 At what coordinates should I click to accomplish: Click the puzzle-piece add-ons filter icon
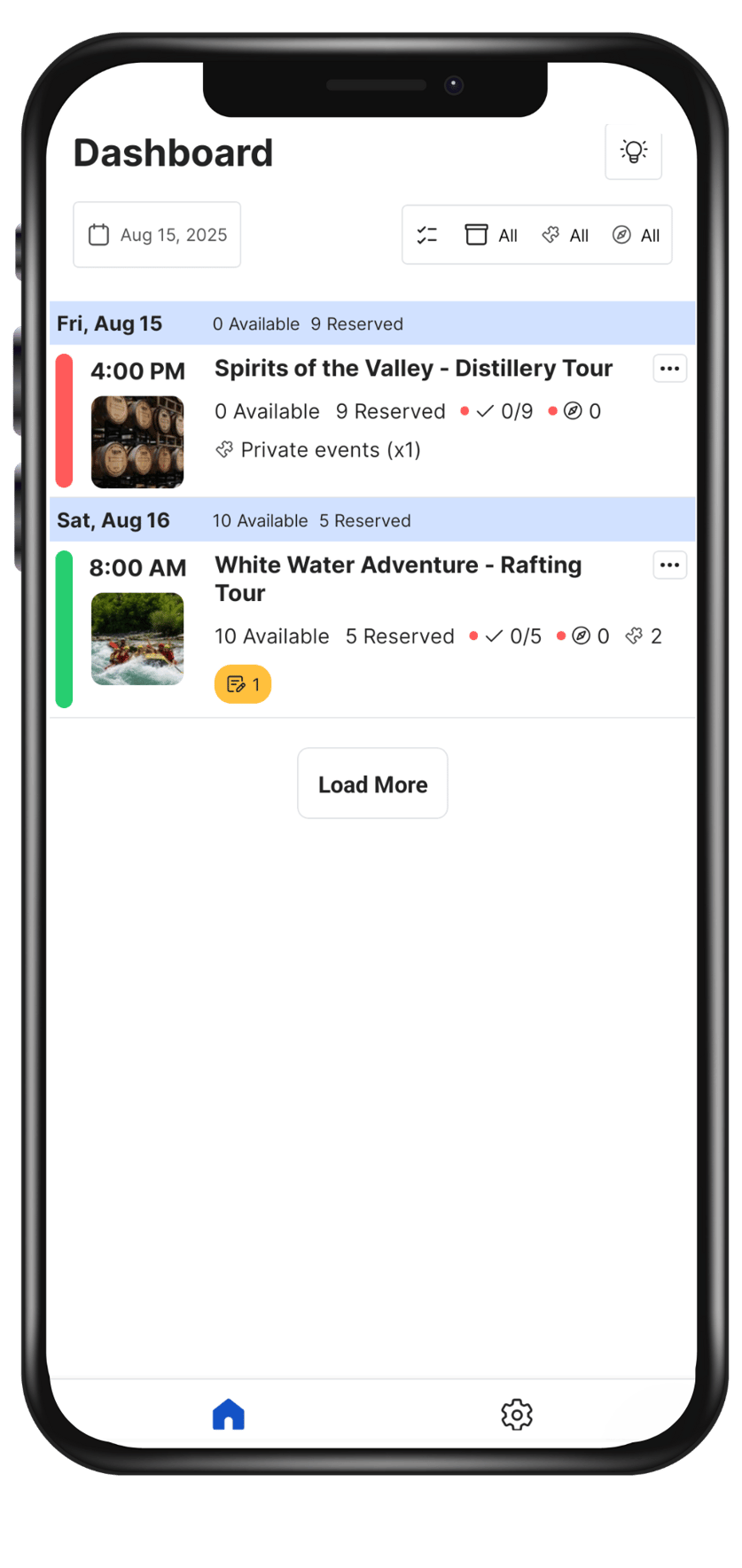tap(550, 235)
